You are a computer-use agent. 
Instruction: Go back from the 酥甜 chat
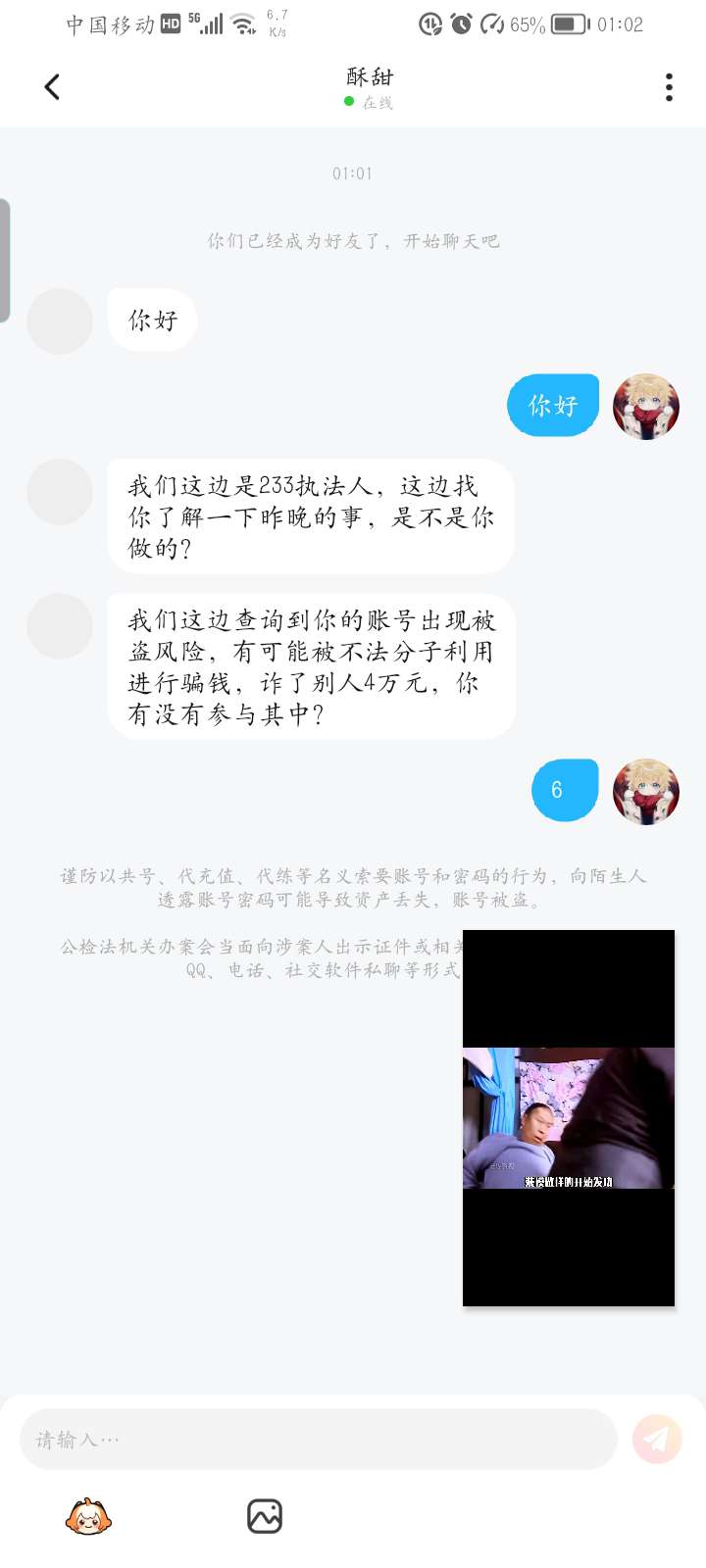click(53, 87)
